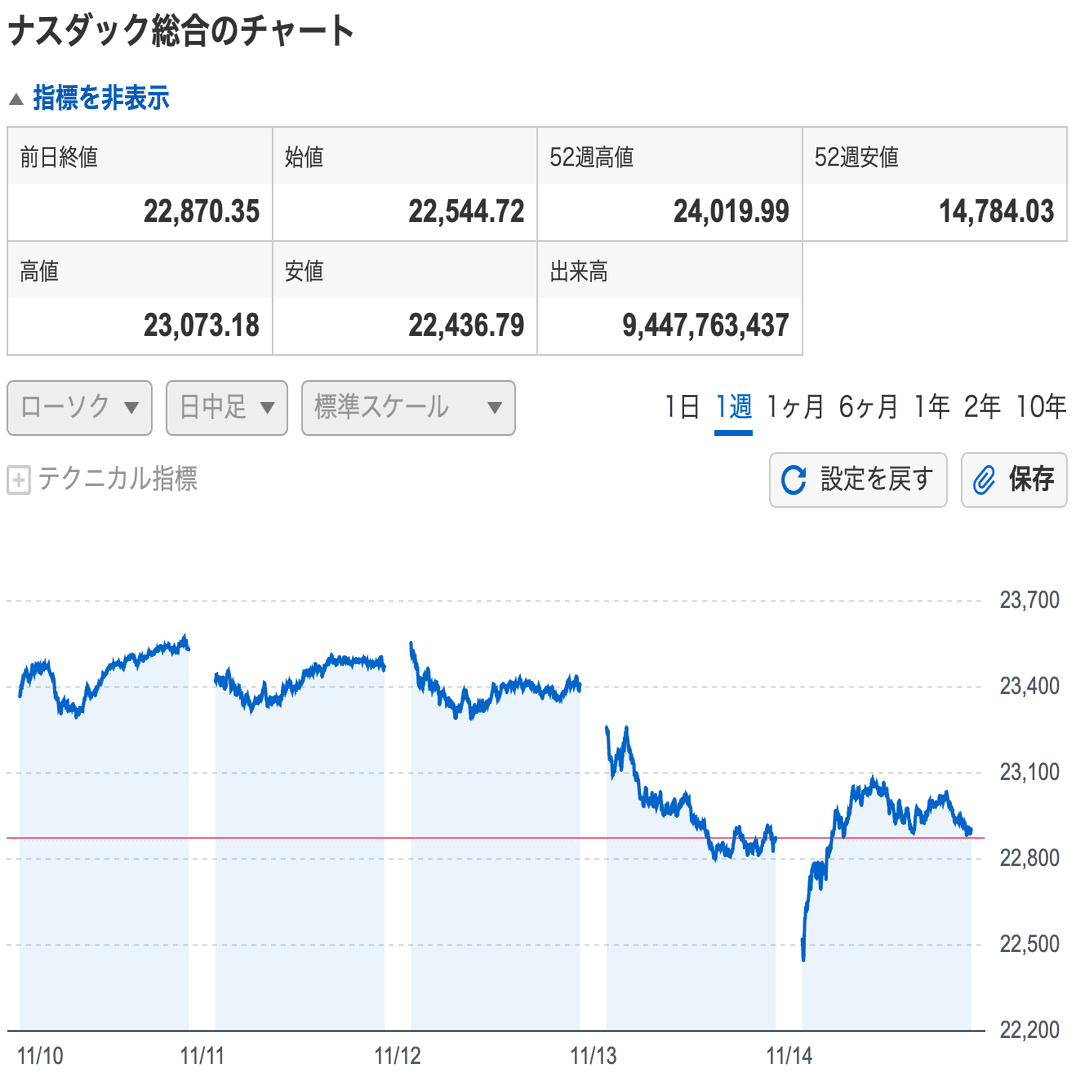1076x1076 pixels.
Task: Switch chart range to 1年
Action: point(931,407)
